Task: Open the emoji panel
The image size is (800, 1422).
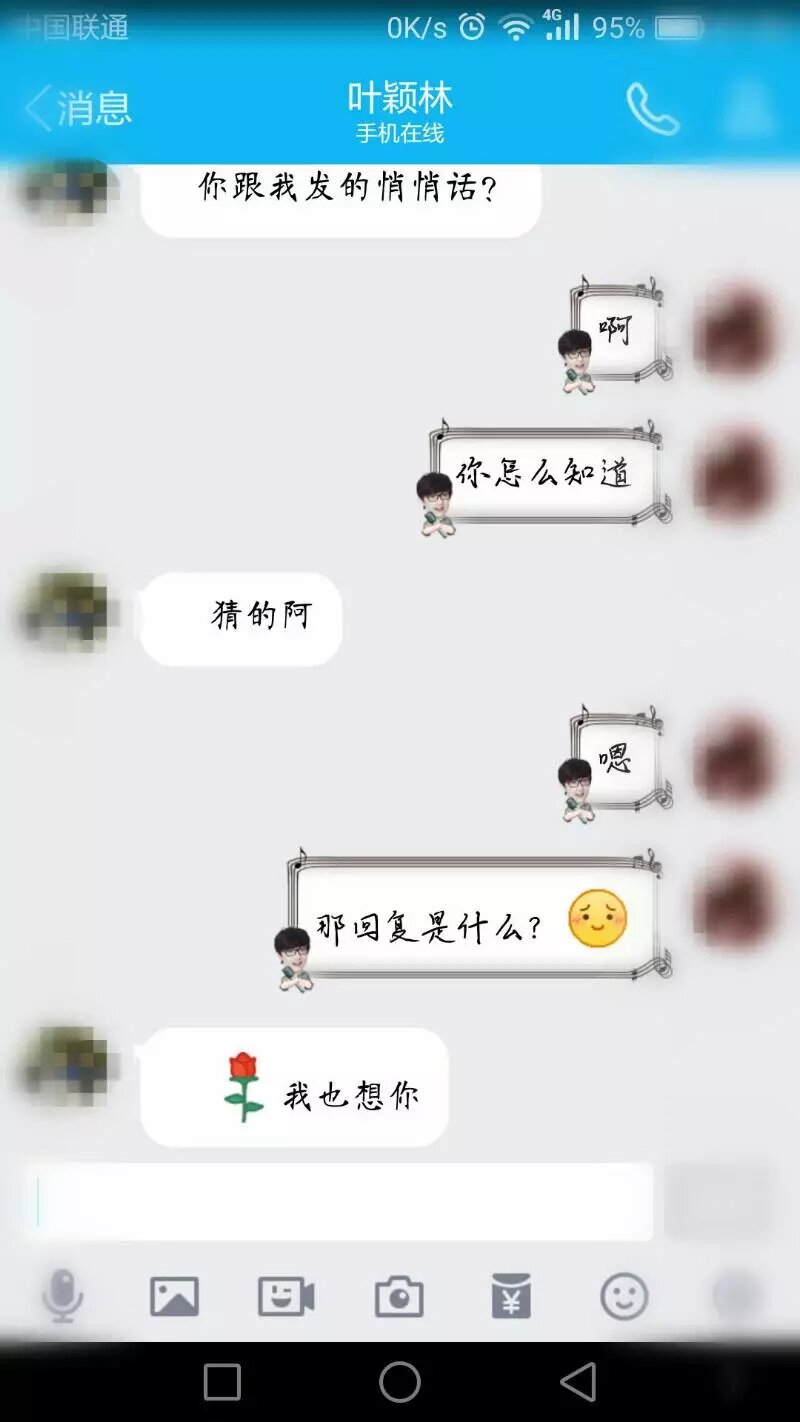Action: (624, 1296)
